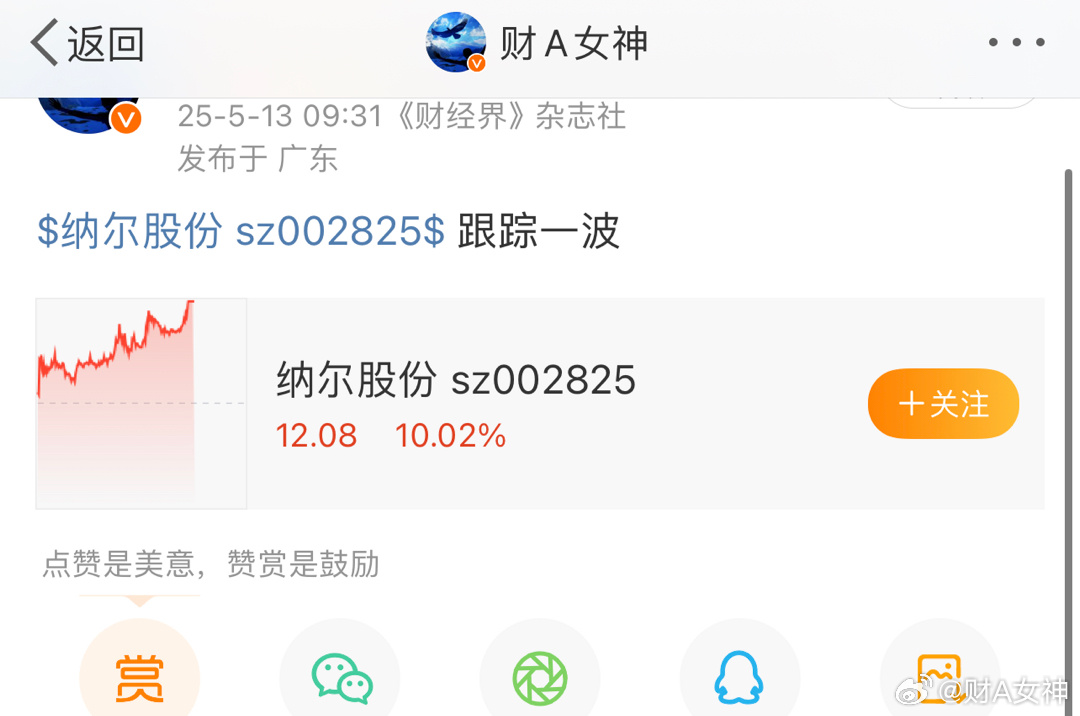Share the post to WeChat
This screenshot has height=716, width=1080.
340,675
